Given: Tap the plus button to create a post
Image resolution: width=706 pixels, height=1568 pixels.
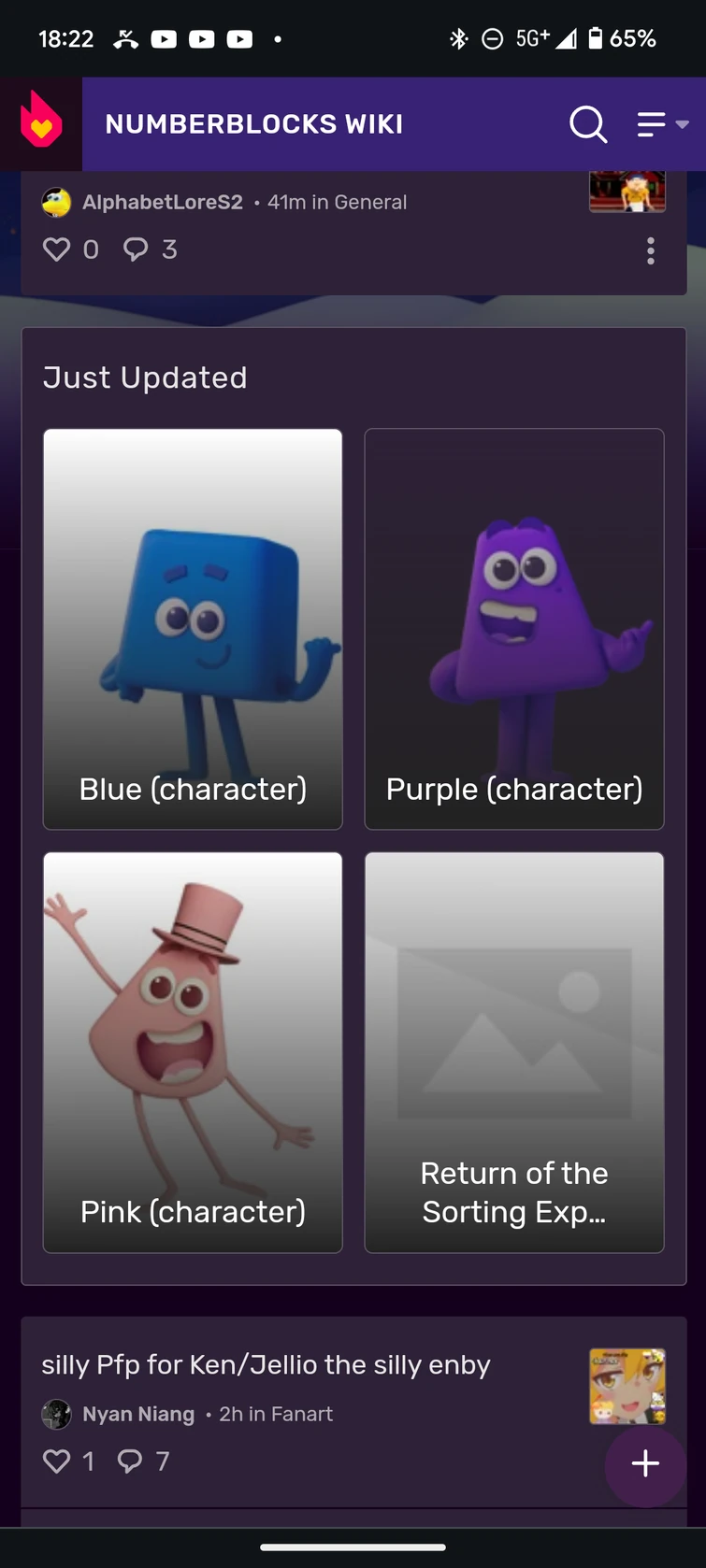Looking at the screenshot, I should [x=644, y=1463].
